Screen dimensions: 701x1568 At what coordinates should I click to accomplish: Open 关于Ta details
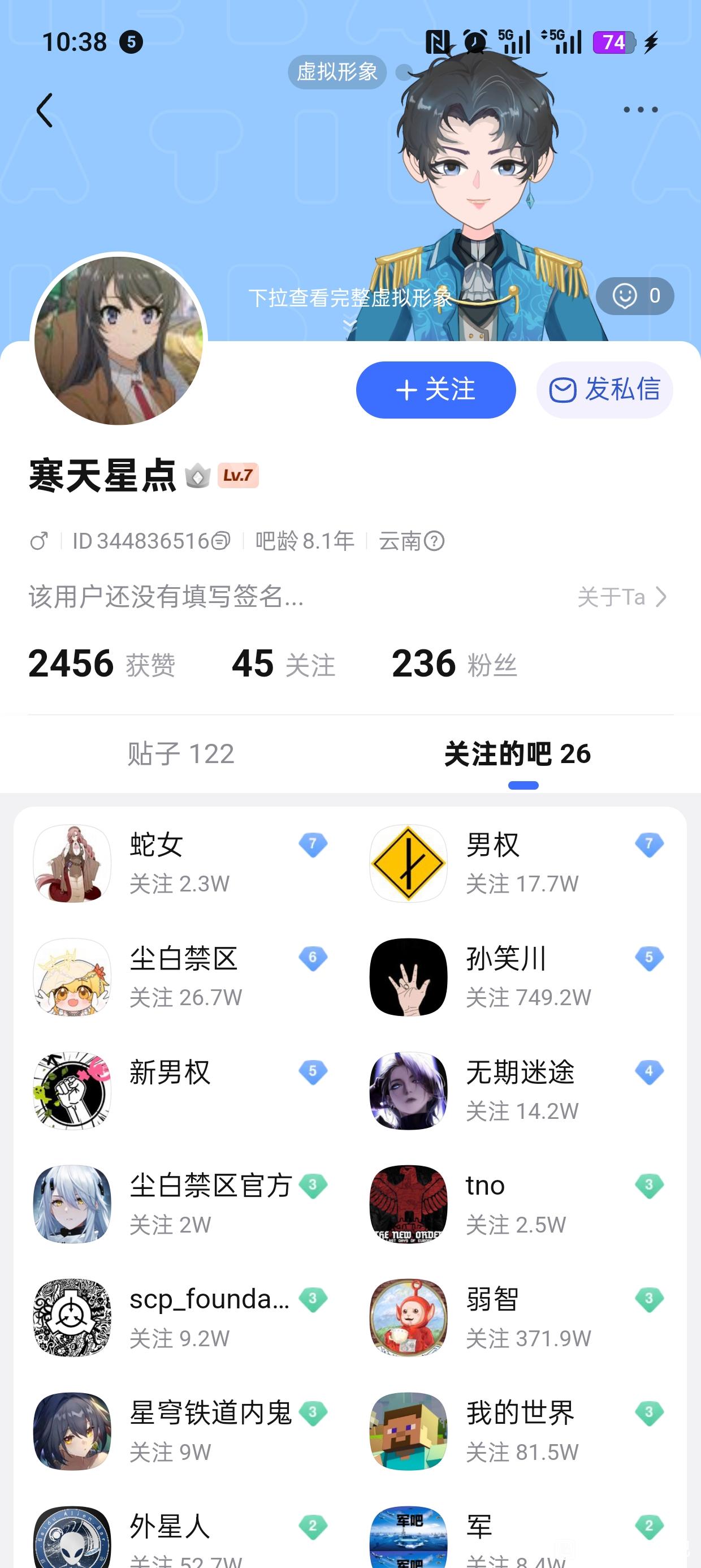[x=622, y=597]
